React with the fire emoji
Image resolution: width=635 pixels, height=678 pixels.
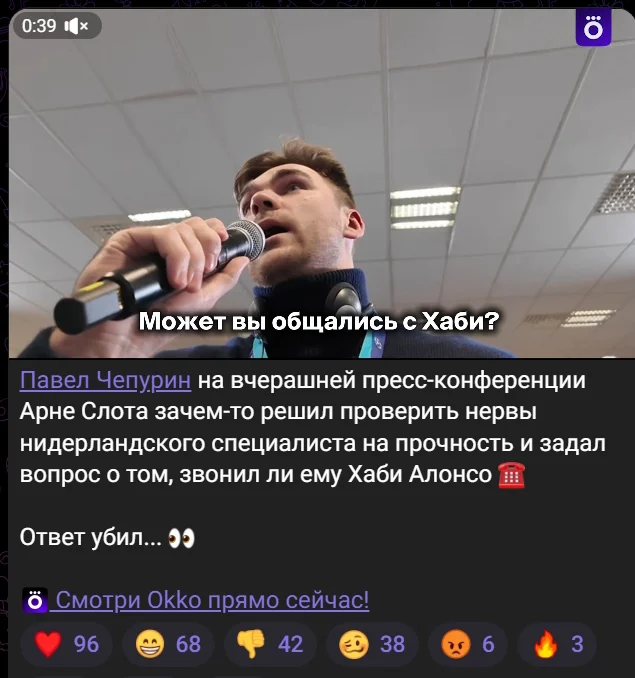coord(559,644)
